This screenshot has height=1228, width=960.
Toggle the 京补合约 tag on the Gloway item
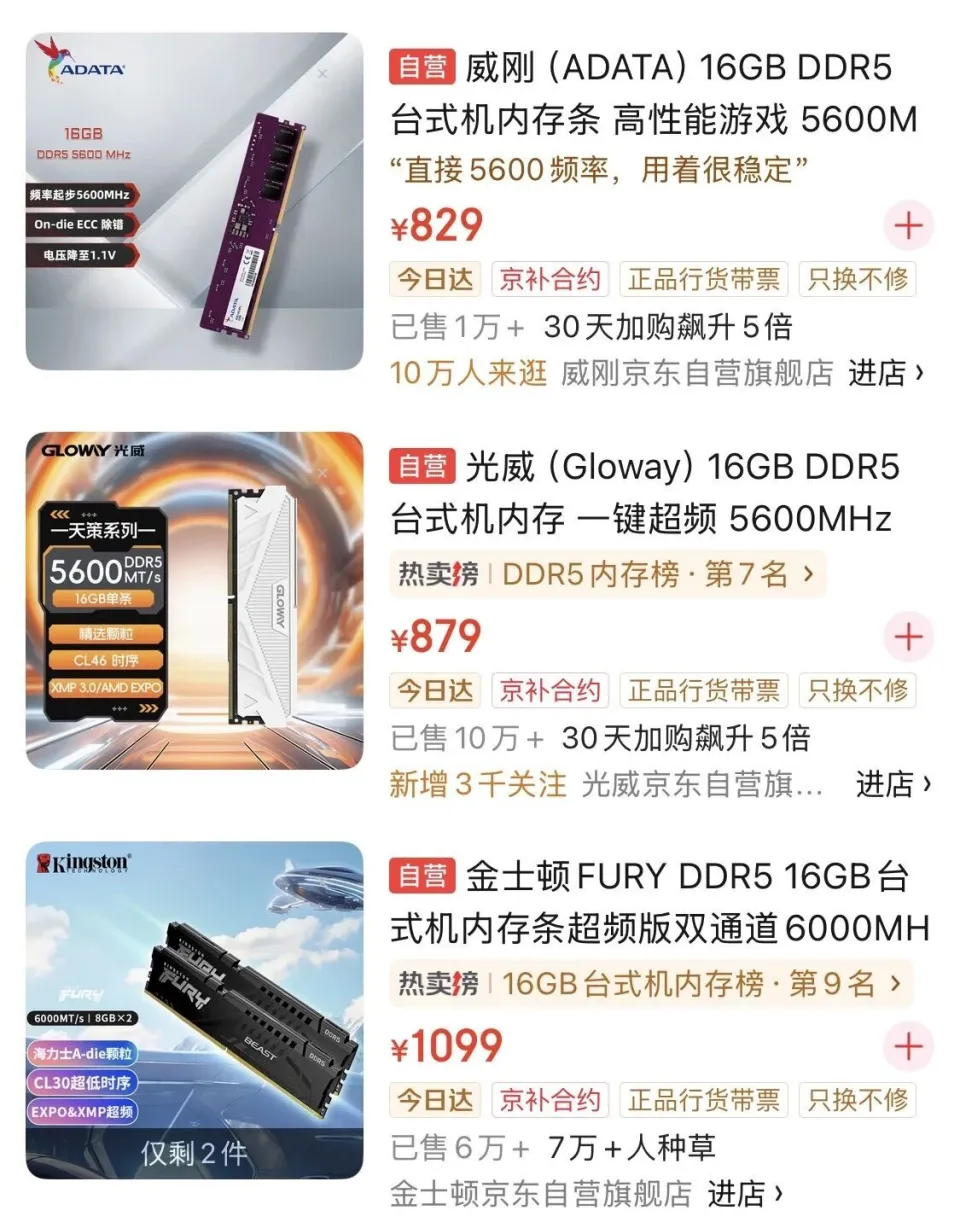551,690
